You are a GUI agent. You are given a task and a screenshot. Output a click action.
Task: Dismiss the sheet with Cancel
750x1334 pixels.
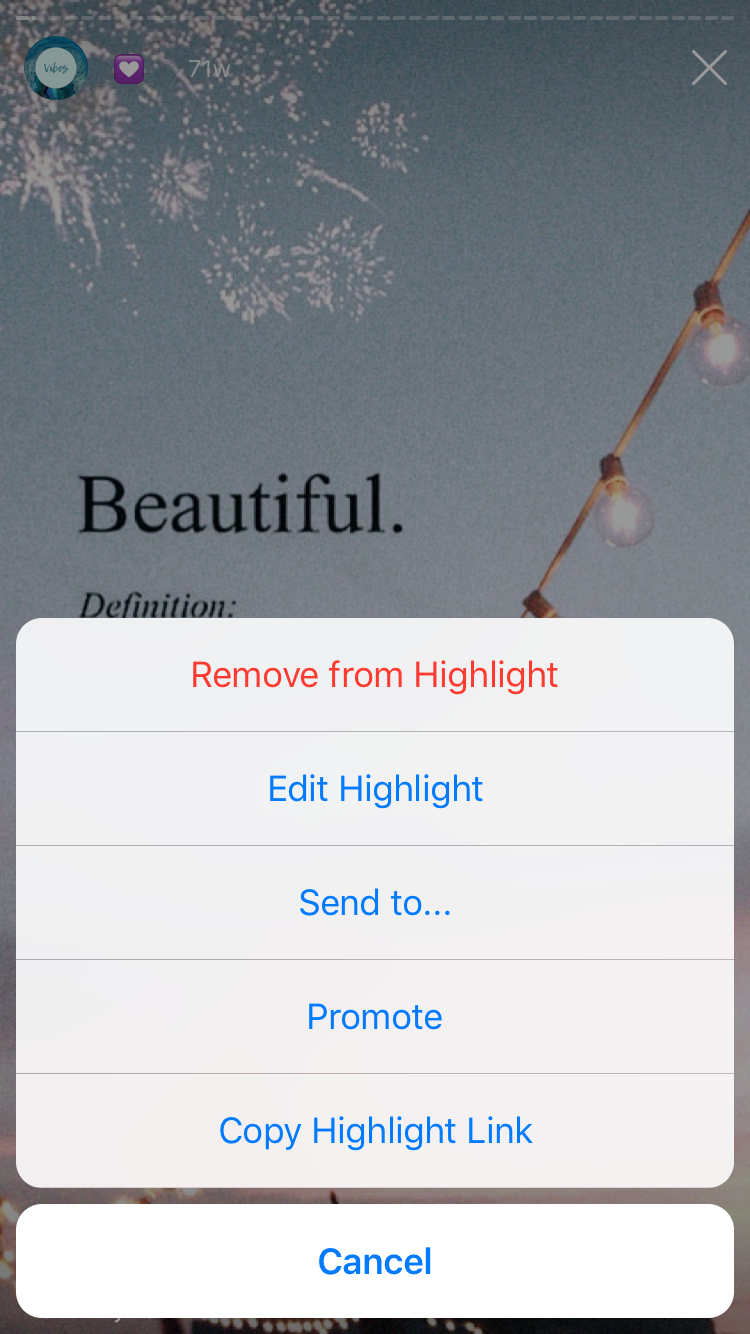point(375,1261)
